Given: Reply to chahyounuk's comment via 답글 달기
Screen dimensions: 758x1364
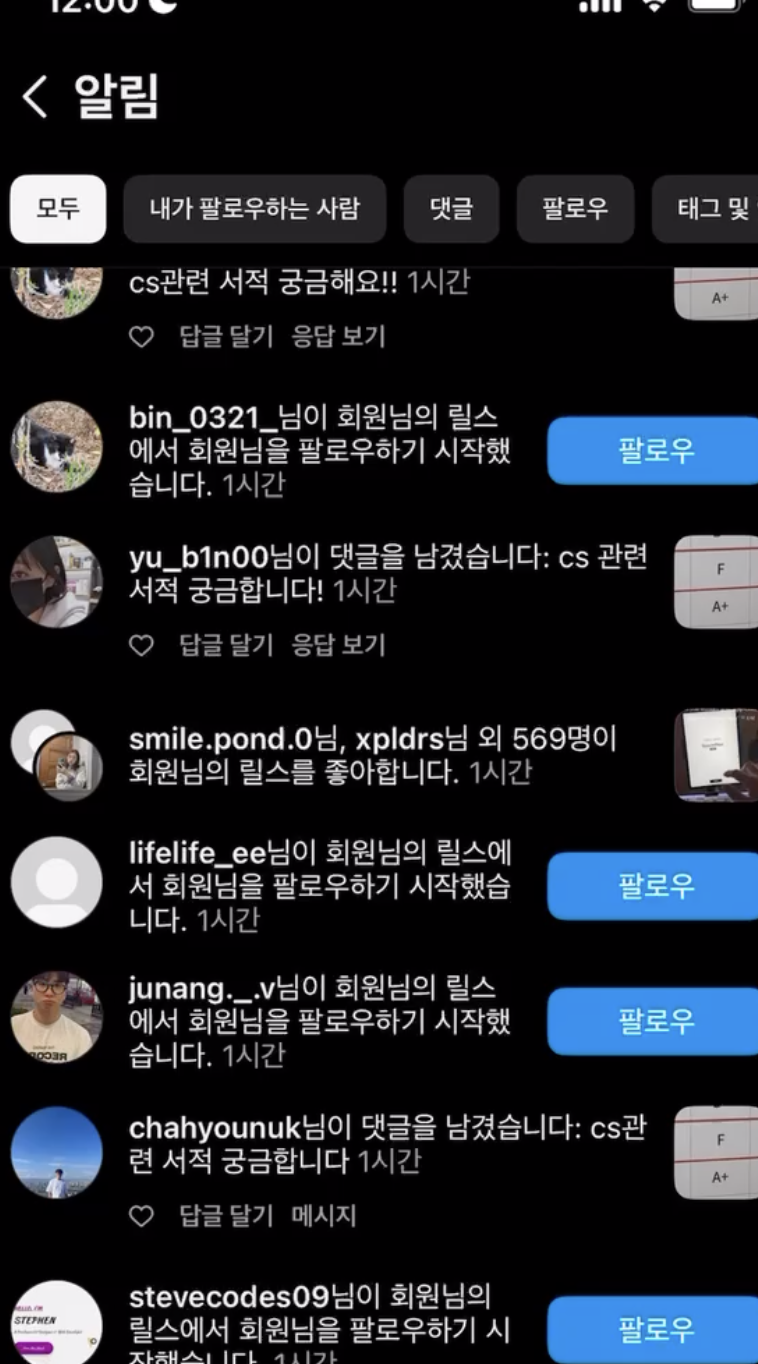Looking at the screenshot, I should coord(226,1216).
